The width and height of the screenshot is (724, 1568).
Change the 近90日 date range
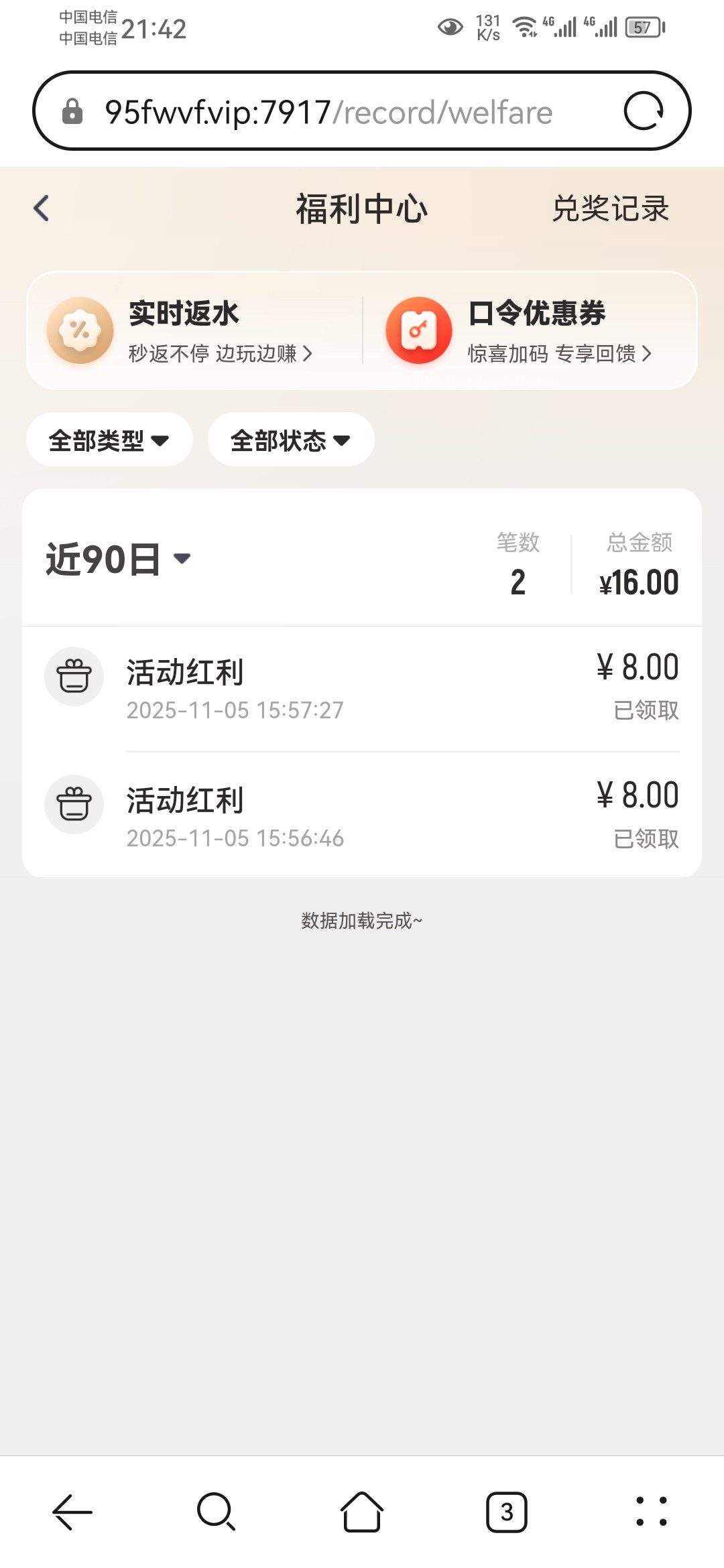pos(119,559)
